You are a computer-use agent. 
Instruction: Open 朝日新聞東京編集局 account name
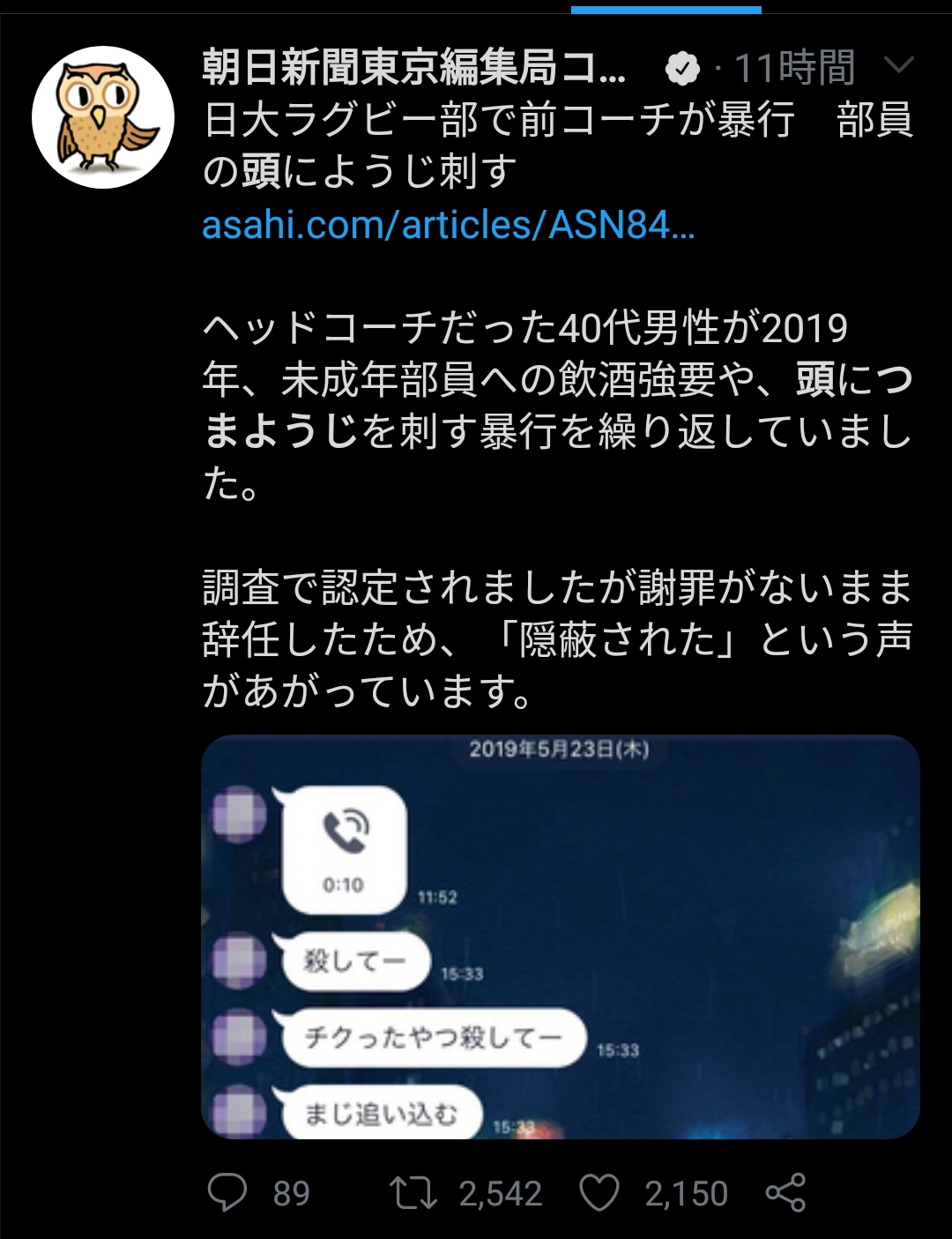(x=414, y=68)
